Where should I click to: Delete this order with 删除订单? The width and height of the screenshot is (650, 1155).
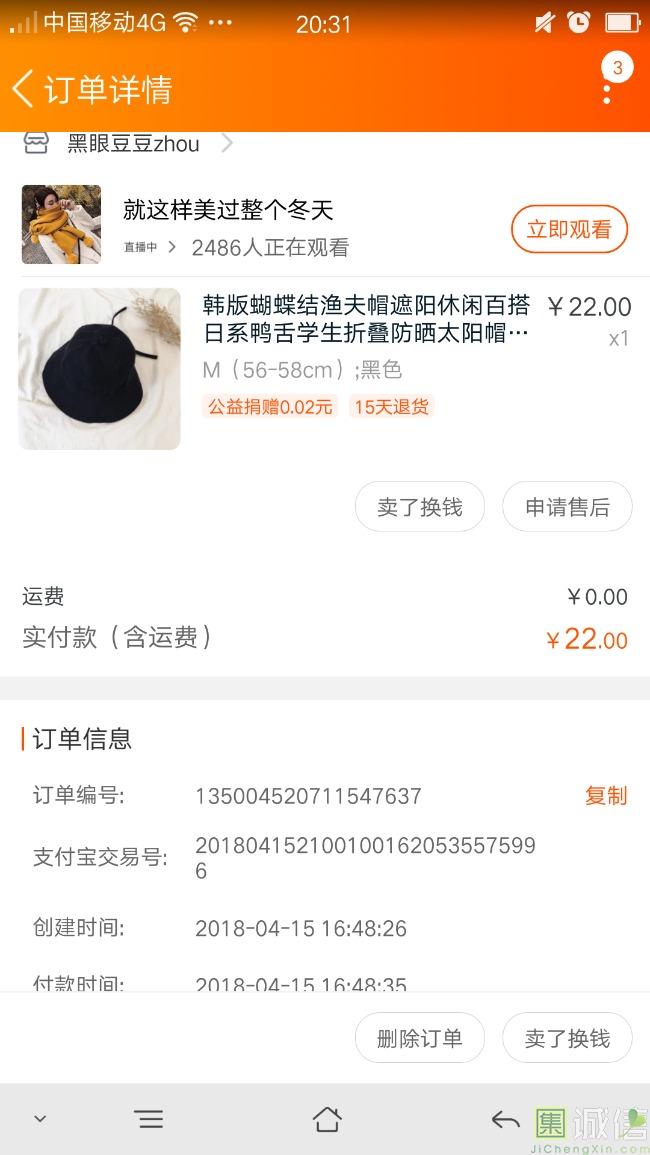pos(419,1038)
